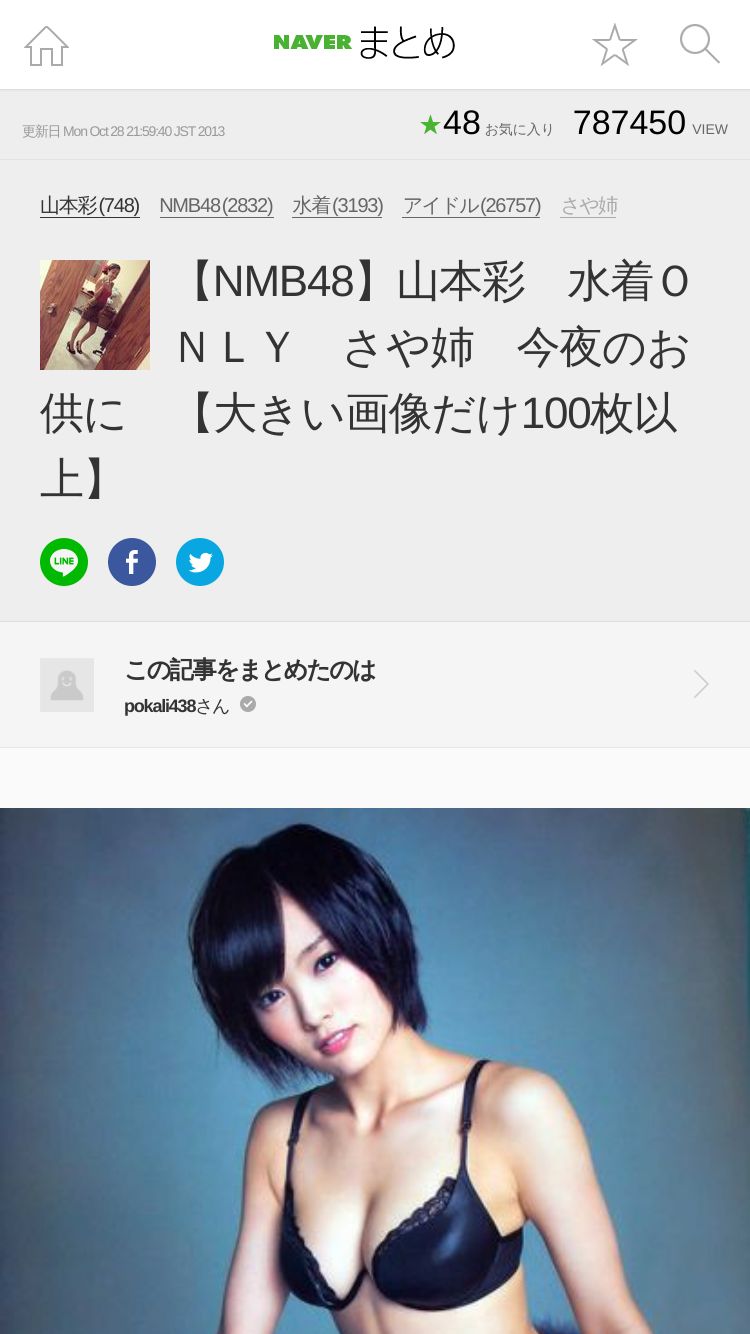
Task: Open the さや姉 tag
Action: (x=589, y=206)
